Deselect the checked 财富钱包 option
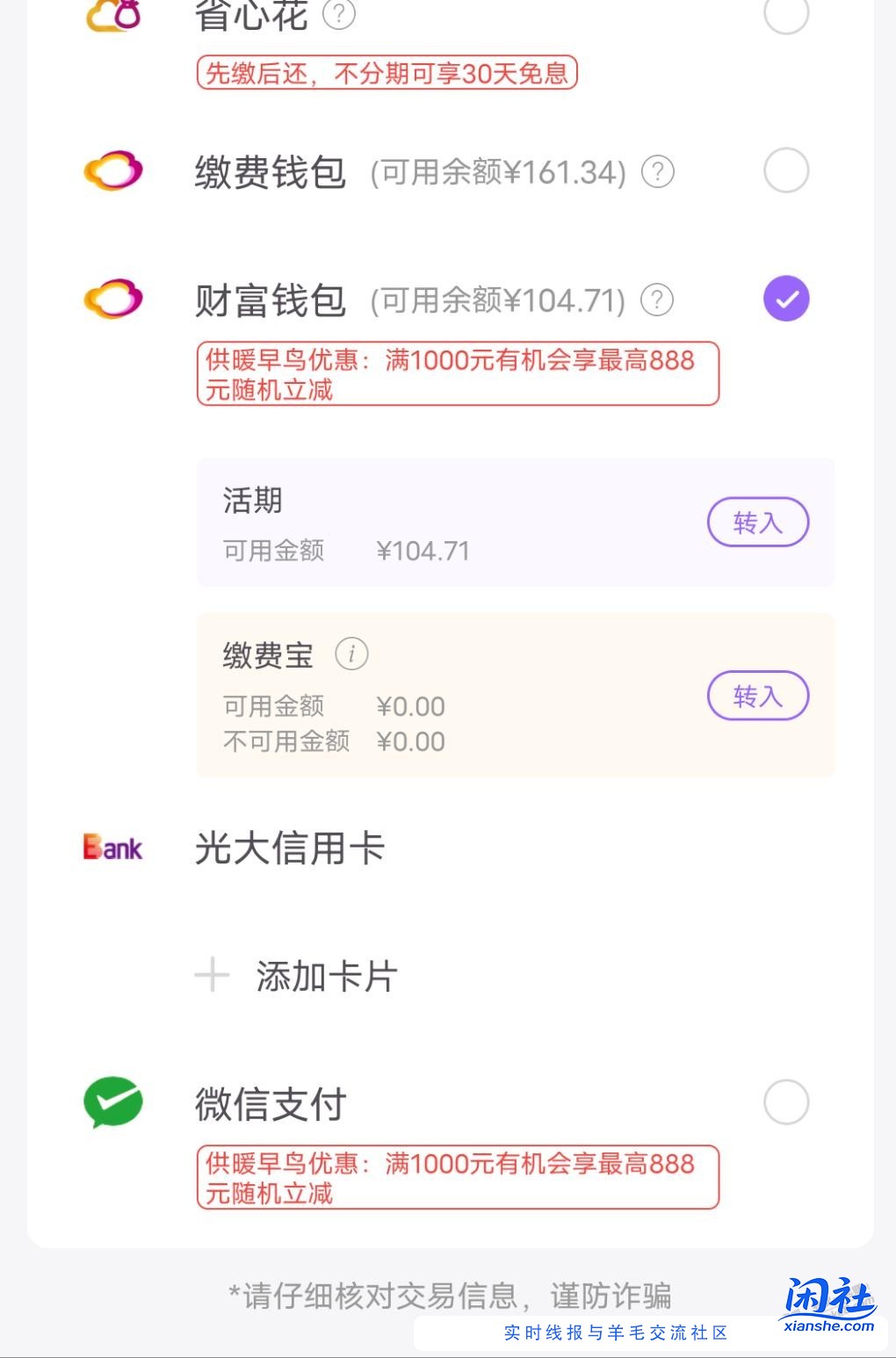Screen dimensions: 896x1358 tap(786, 298)
